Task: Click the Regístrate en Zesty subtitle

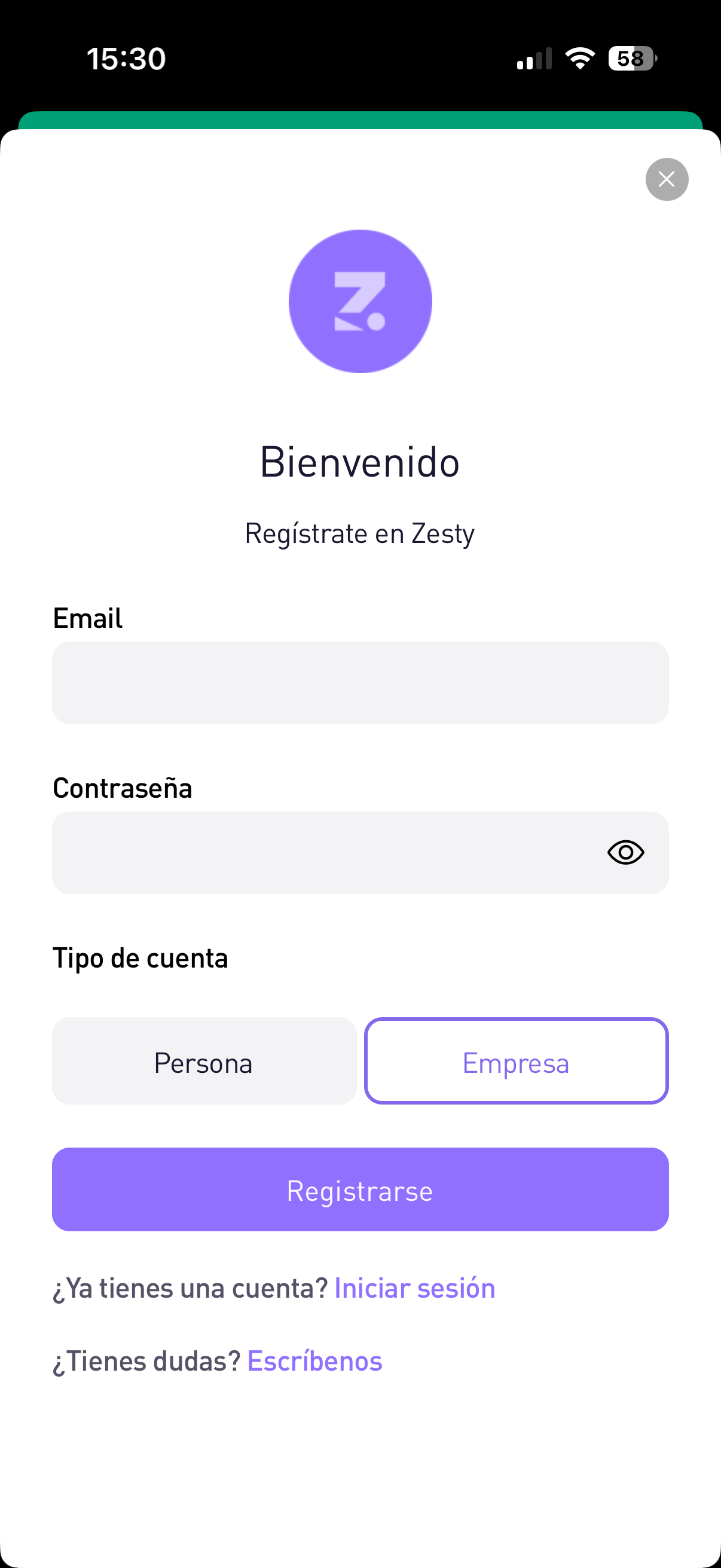Action: pyautogui.click(x=360, y=533)
